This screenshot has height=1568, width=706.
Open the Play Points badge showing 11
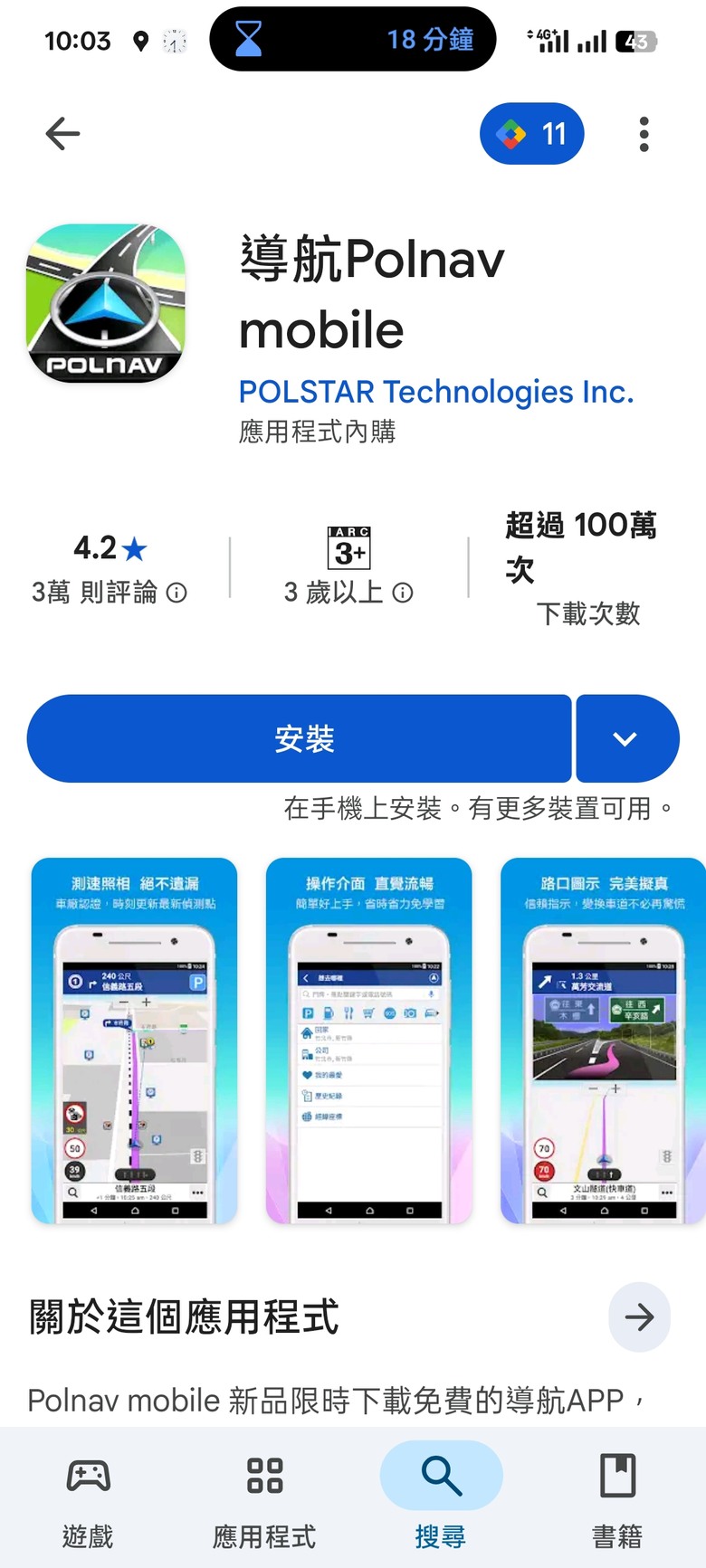click(x=532, y=134)
